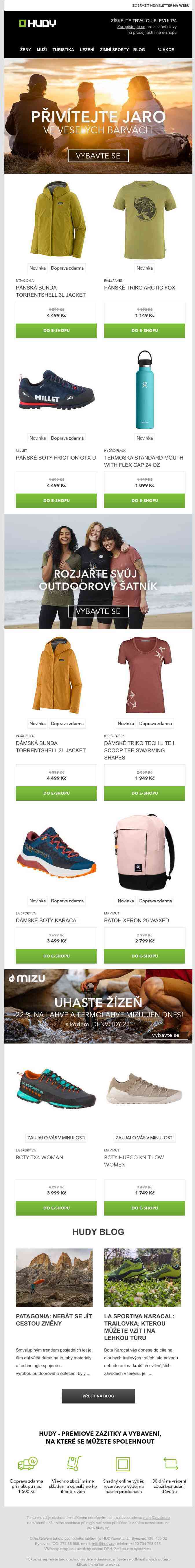Tap the Zaregistrujte se link
Screen dimensions: 195x1568
coord(131,27)
